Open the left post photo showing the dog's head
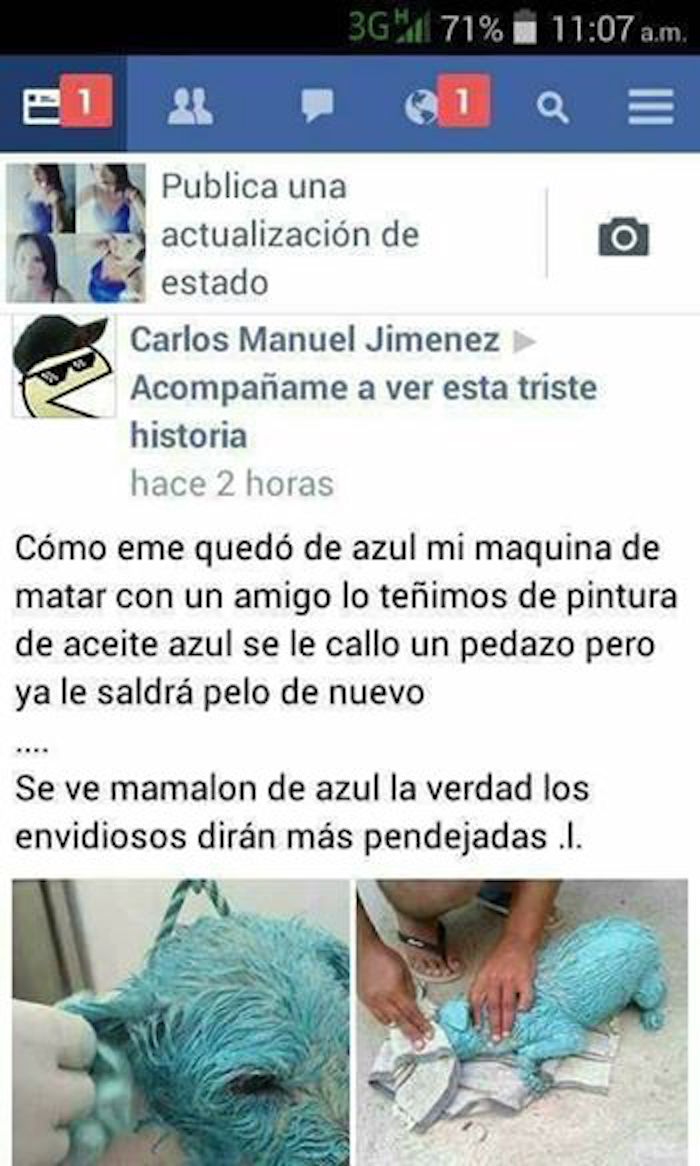The height and width of the screenshot is (1166, 700). click(x=181, y=1022)
